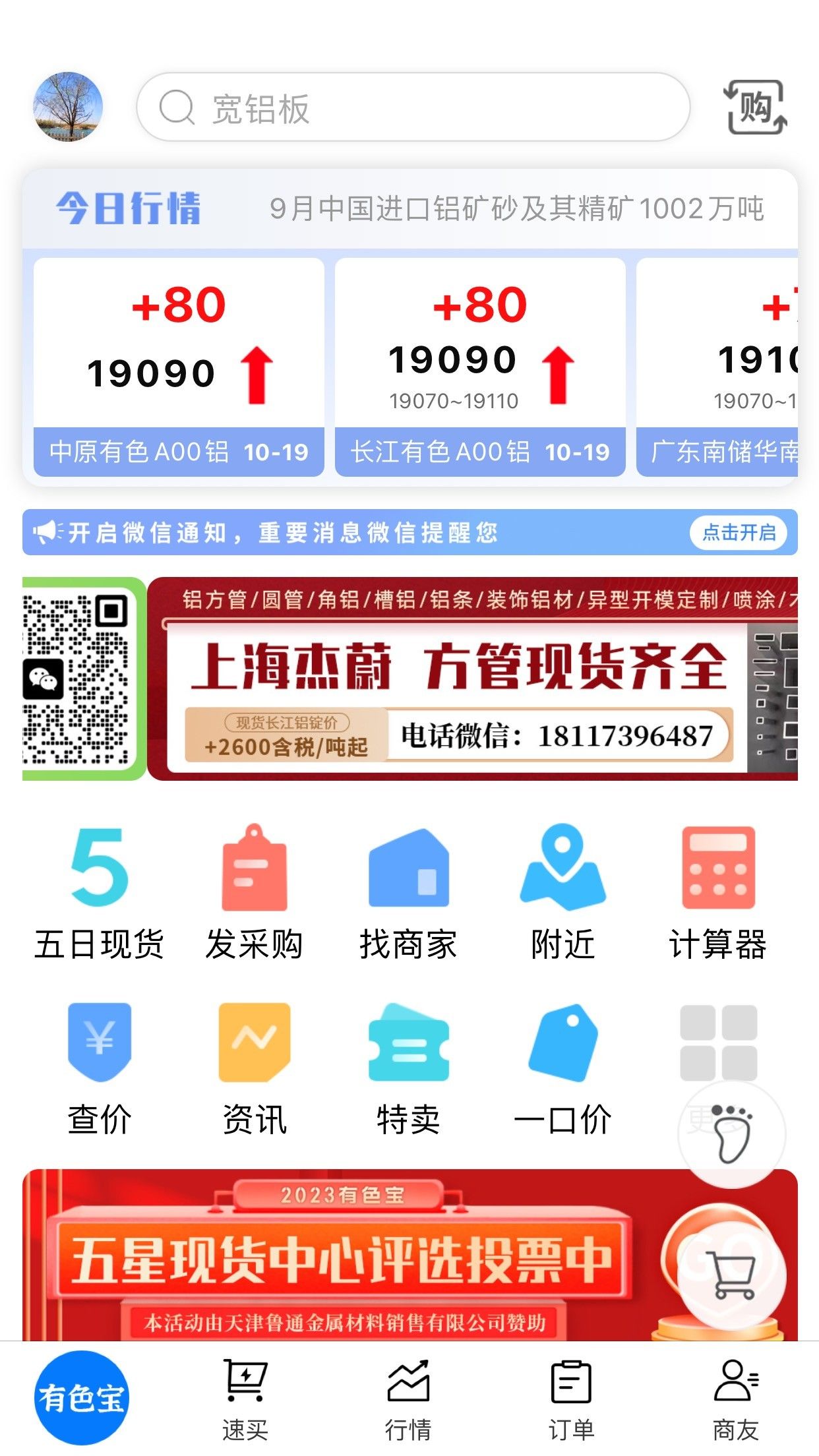Open 查价
Screen dimensions: 819x1456
100,1070
